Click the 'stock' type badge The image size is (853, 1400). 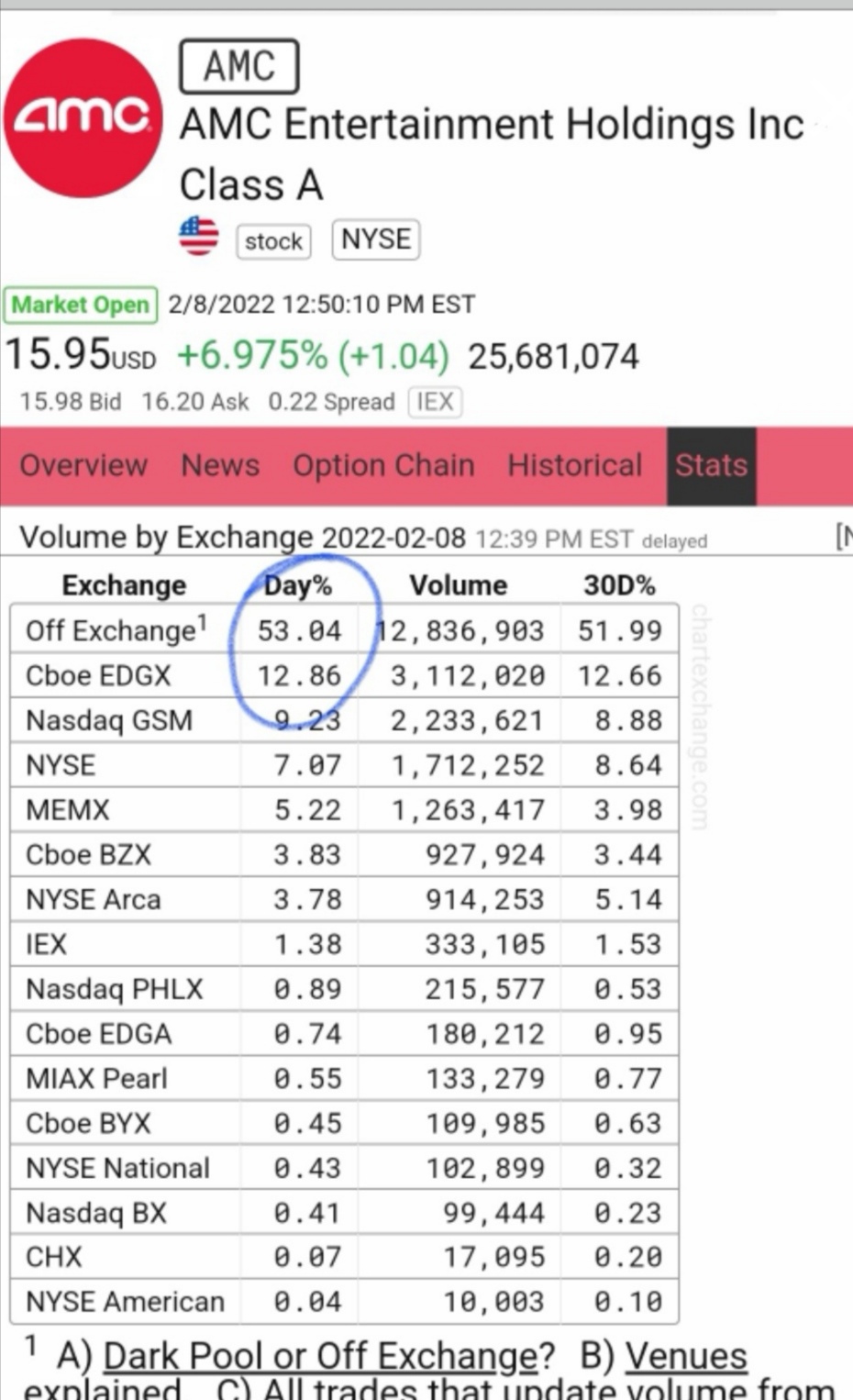tap(272, 240)
